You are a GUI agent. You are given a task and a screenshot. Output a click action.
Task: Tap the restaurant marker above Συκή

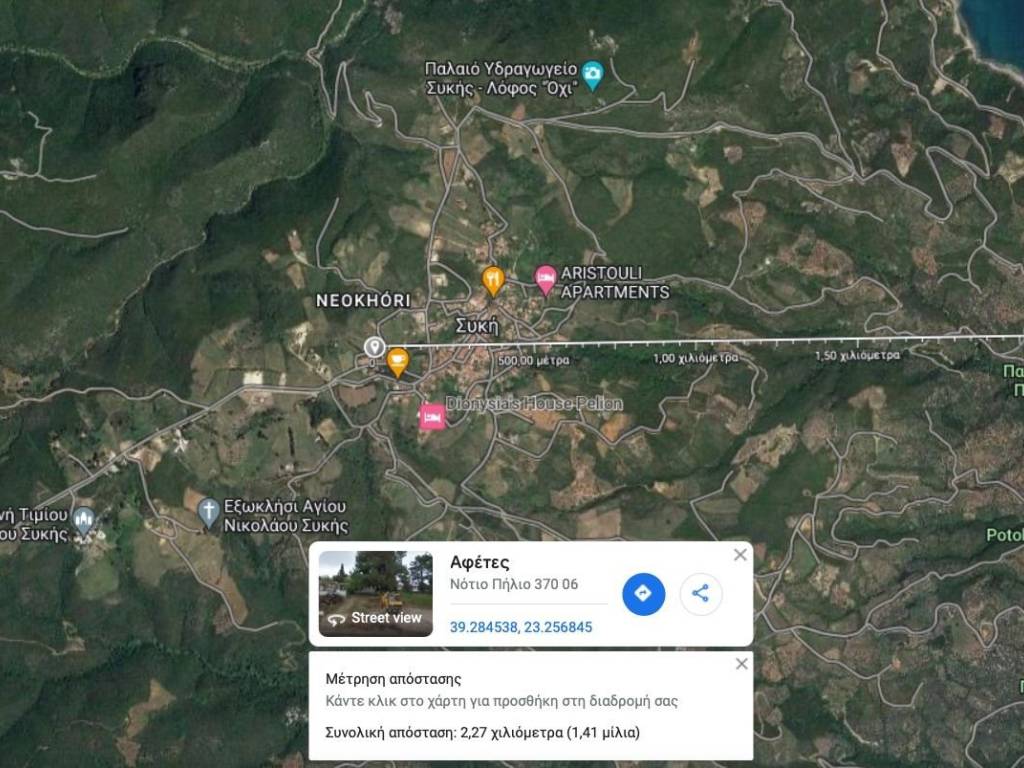pos(492,280)
